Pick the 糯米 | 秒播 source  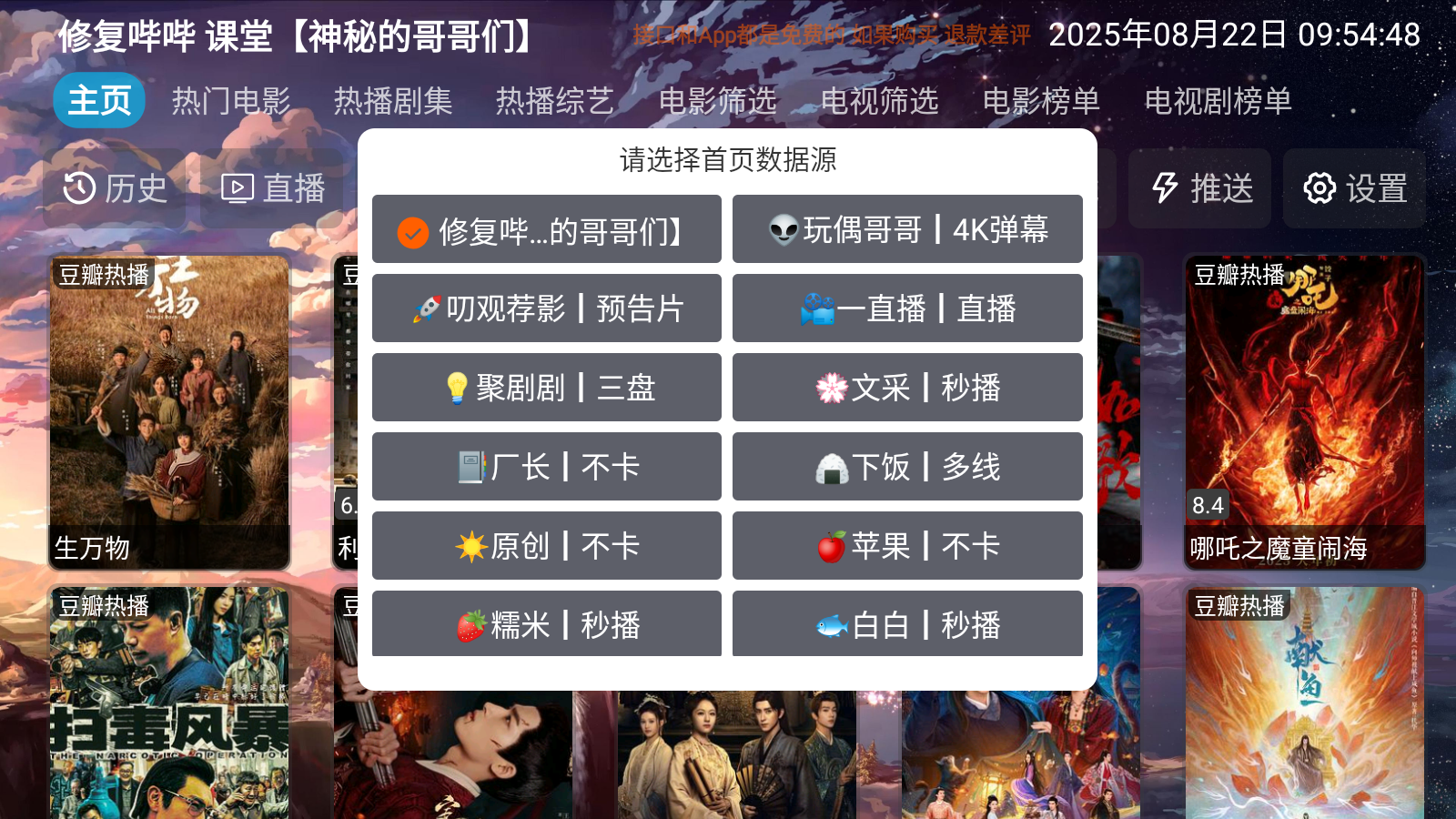click(x=546, y=624)
